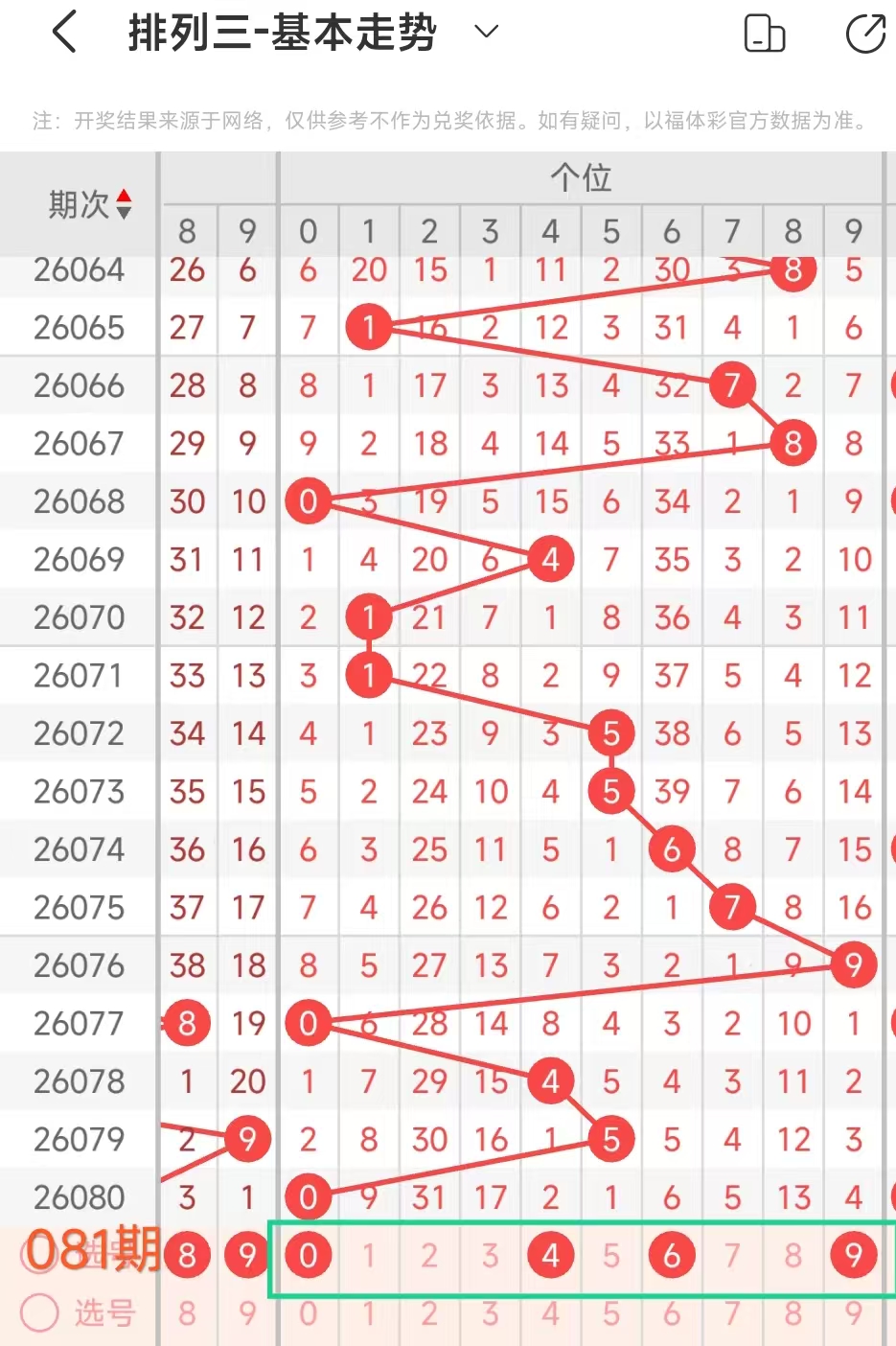Deselect red ball 0 inside the green box
The height and width of the screenshot is (1346, 896).
point(308,1255)
